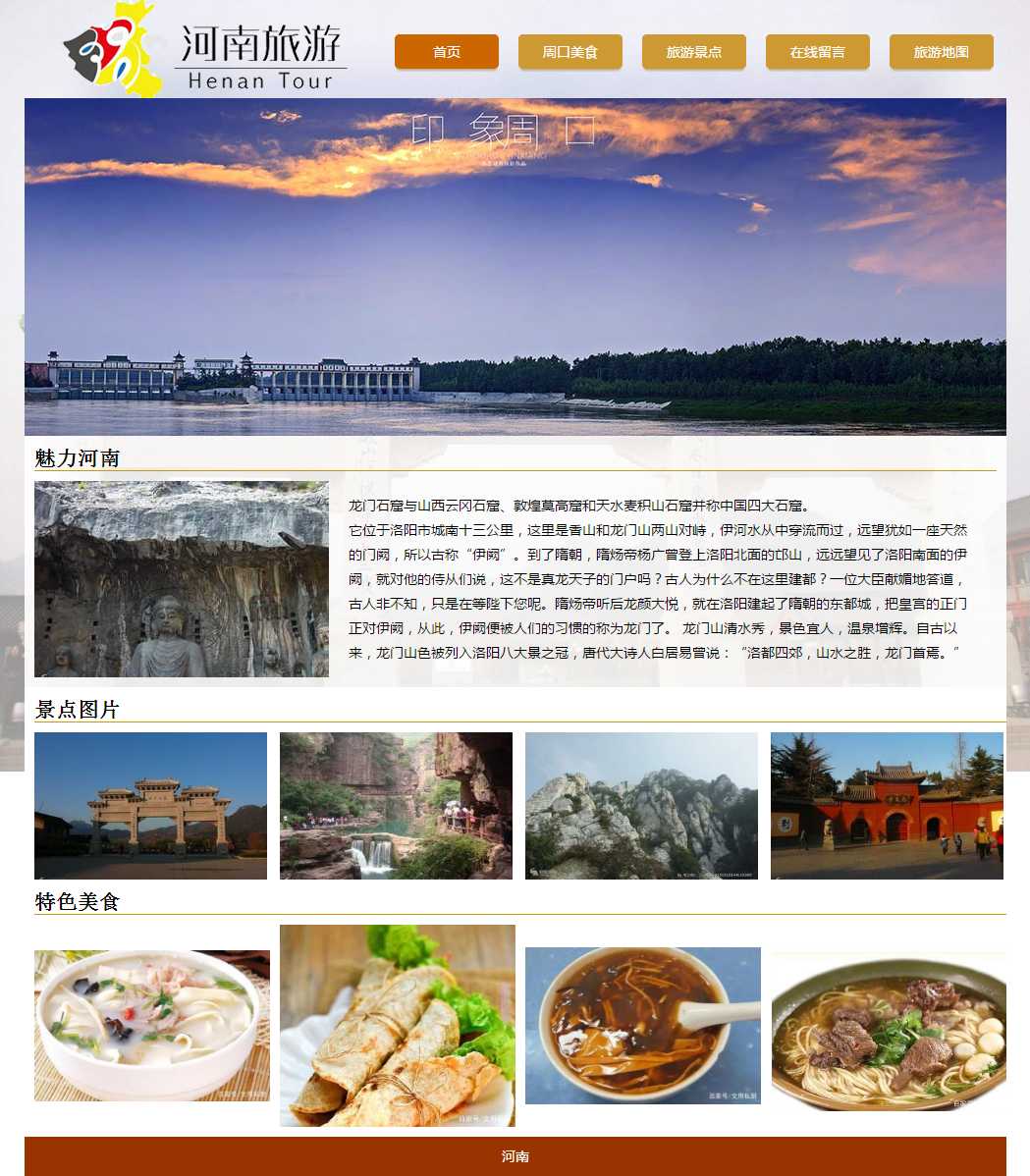Screen dimensions: 1030x1176
Task: Go to 在线留言 message page
Action: tap(818, 52)
